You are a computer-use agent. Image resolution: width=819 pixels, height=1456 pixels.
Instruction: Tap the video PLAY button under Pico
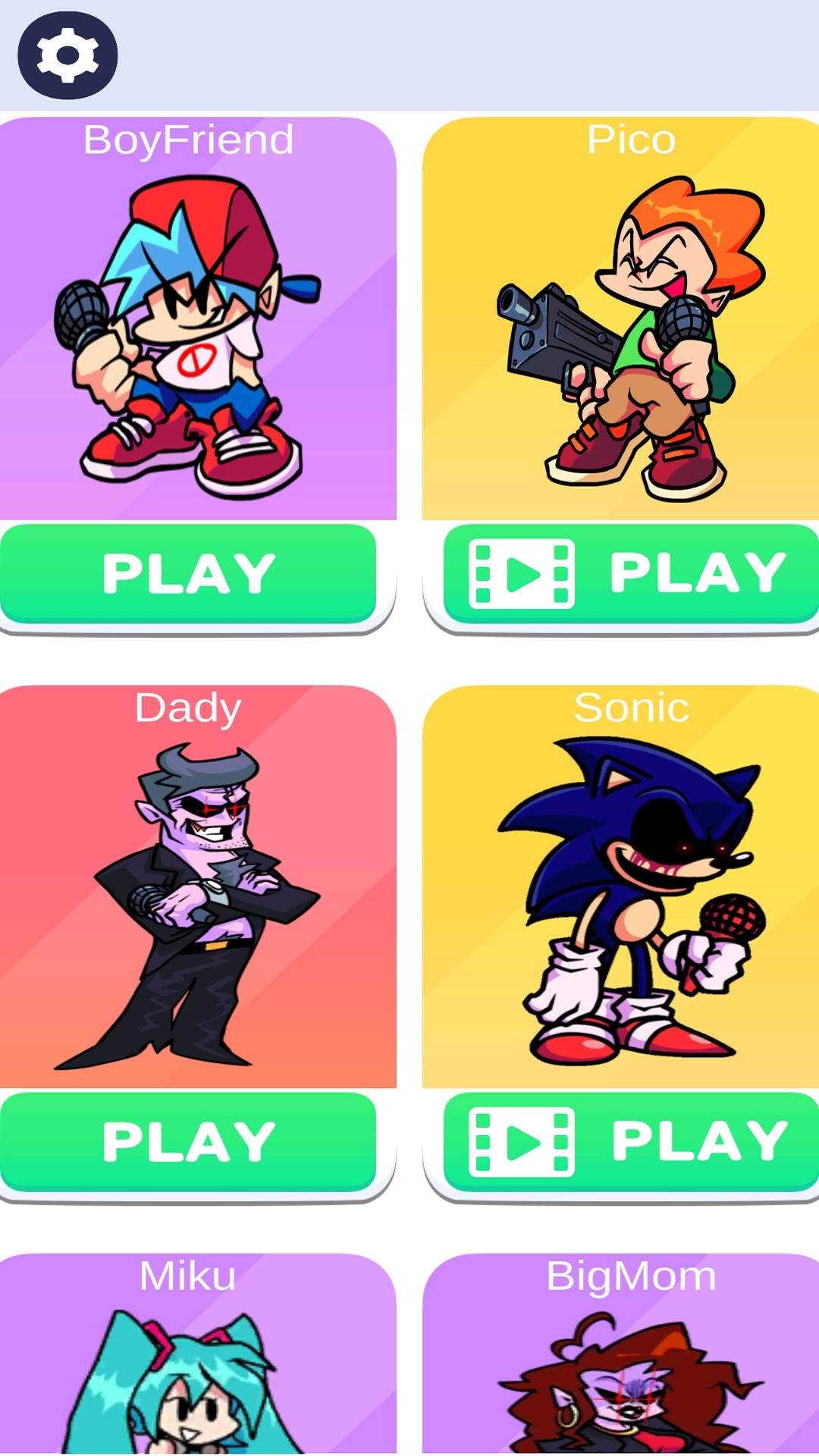(631, 574)
